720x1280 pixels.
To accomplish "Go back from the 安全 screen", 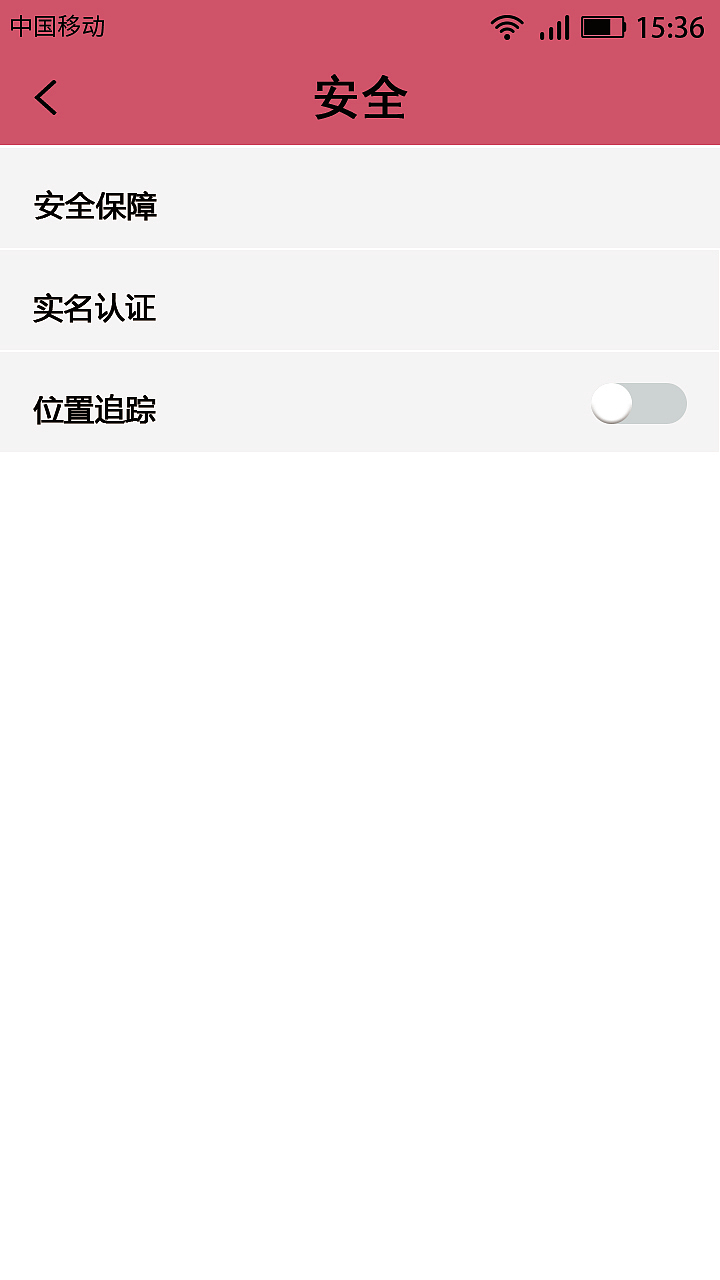I will [46, 98].
